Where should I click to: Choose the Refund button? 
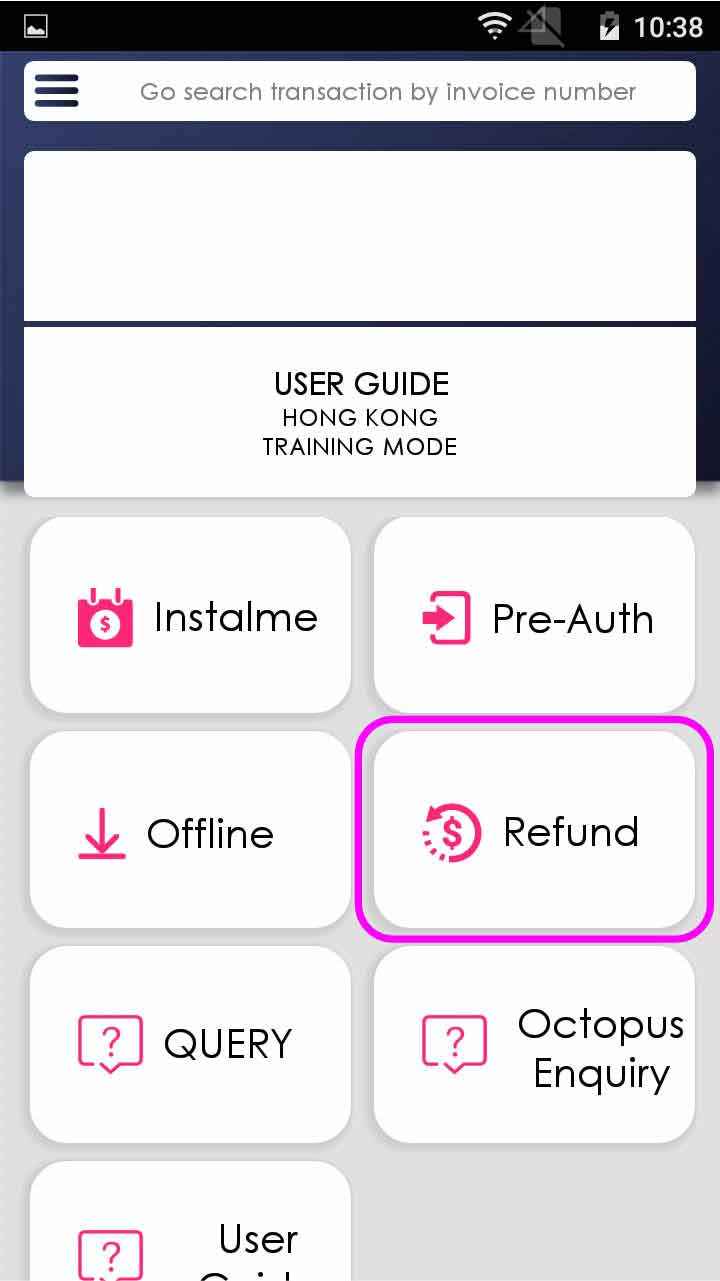(x=534, y=831)
